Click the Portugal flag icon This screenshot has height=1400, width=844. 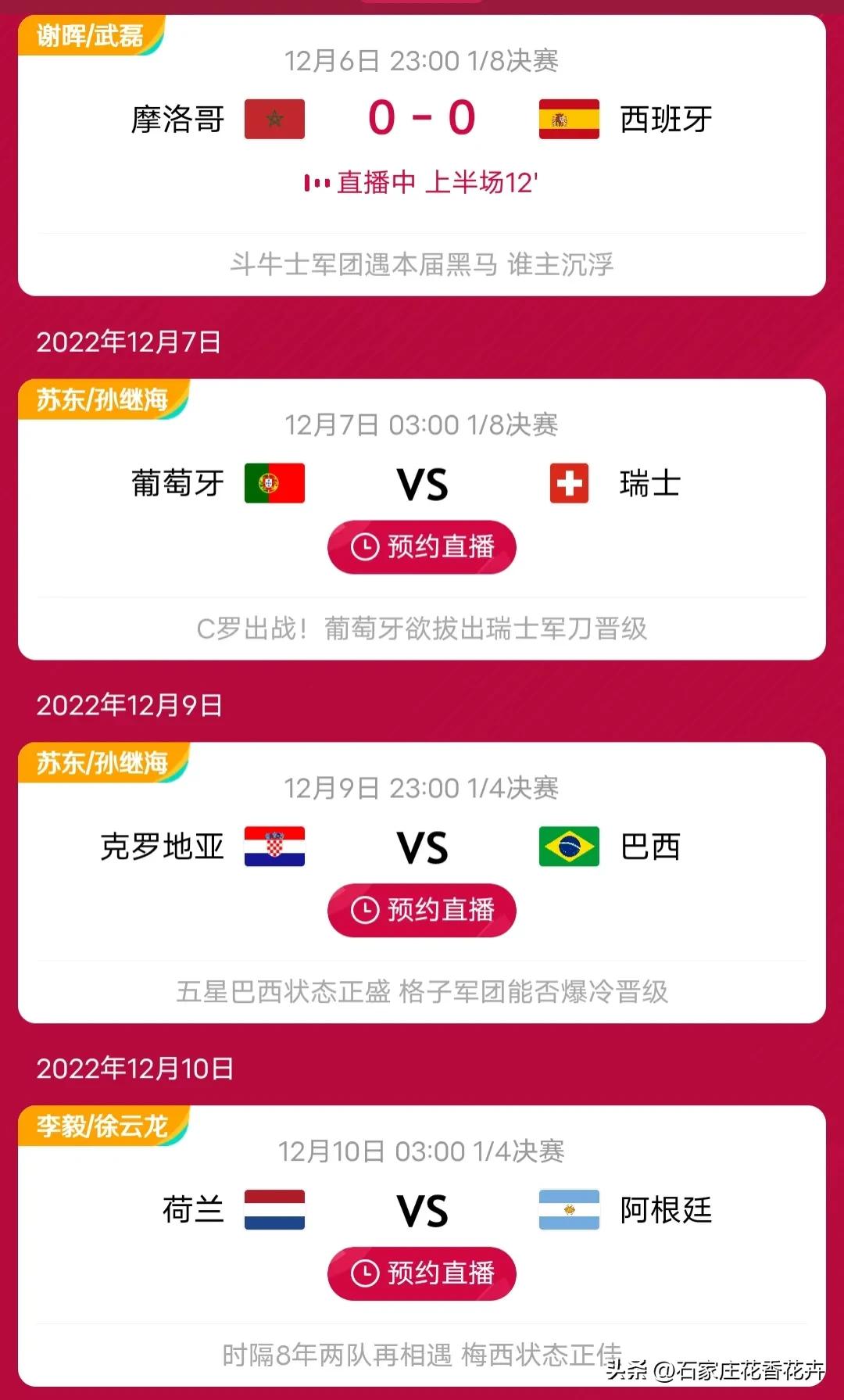pos(275,483)
